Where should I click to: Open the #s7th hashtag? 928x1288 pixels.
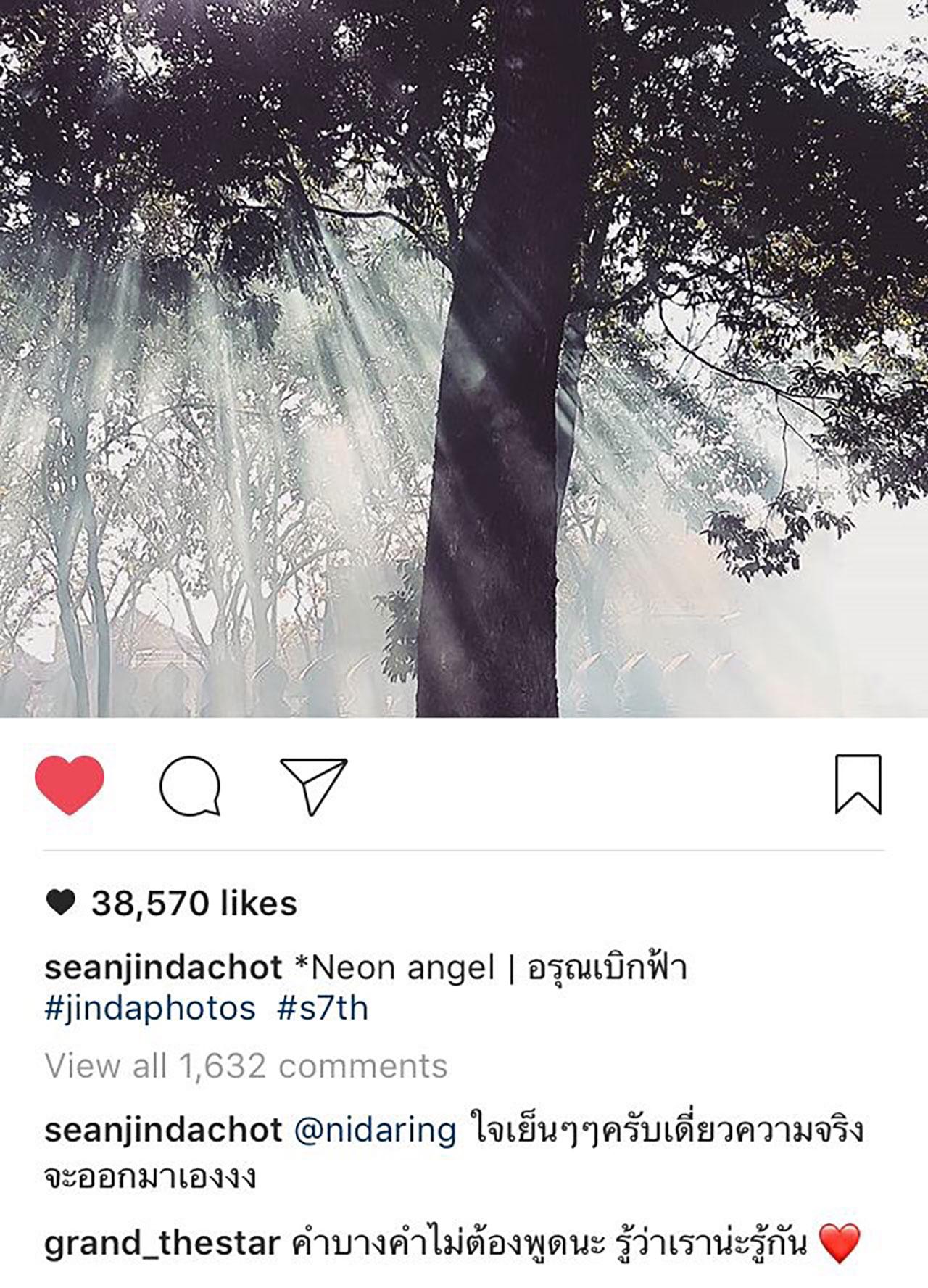tap(323, 1008)
